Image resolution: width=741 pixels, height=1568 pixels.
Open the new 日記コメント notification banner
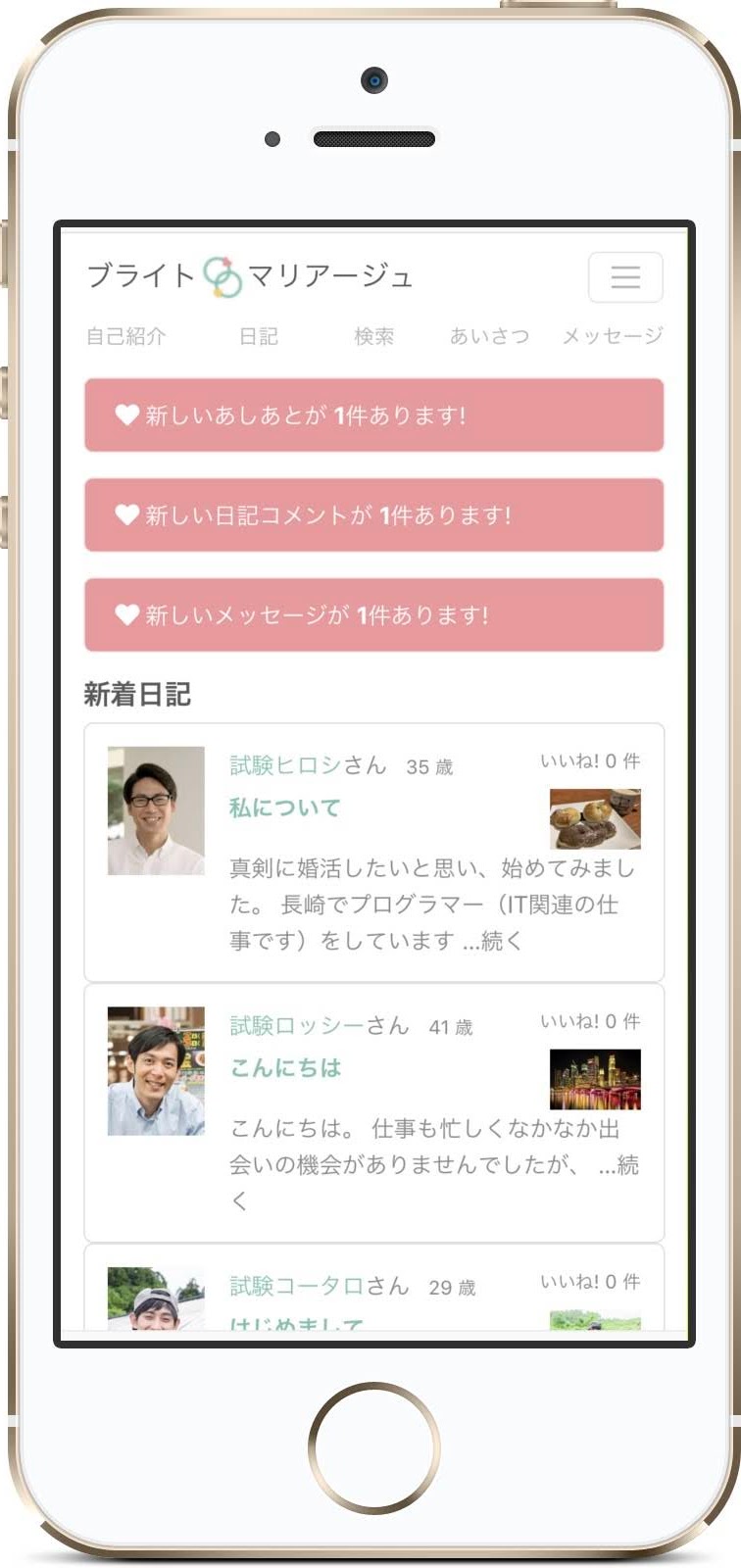(373, 515)
